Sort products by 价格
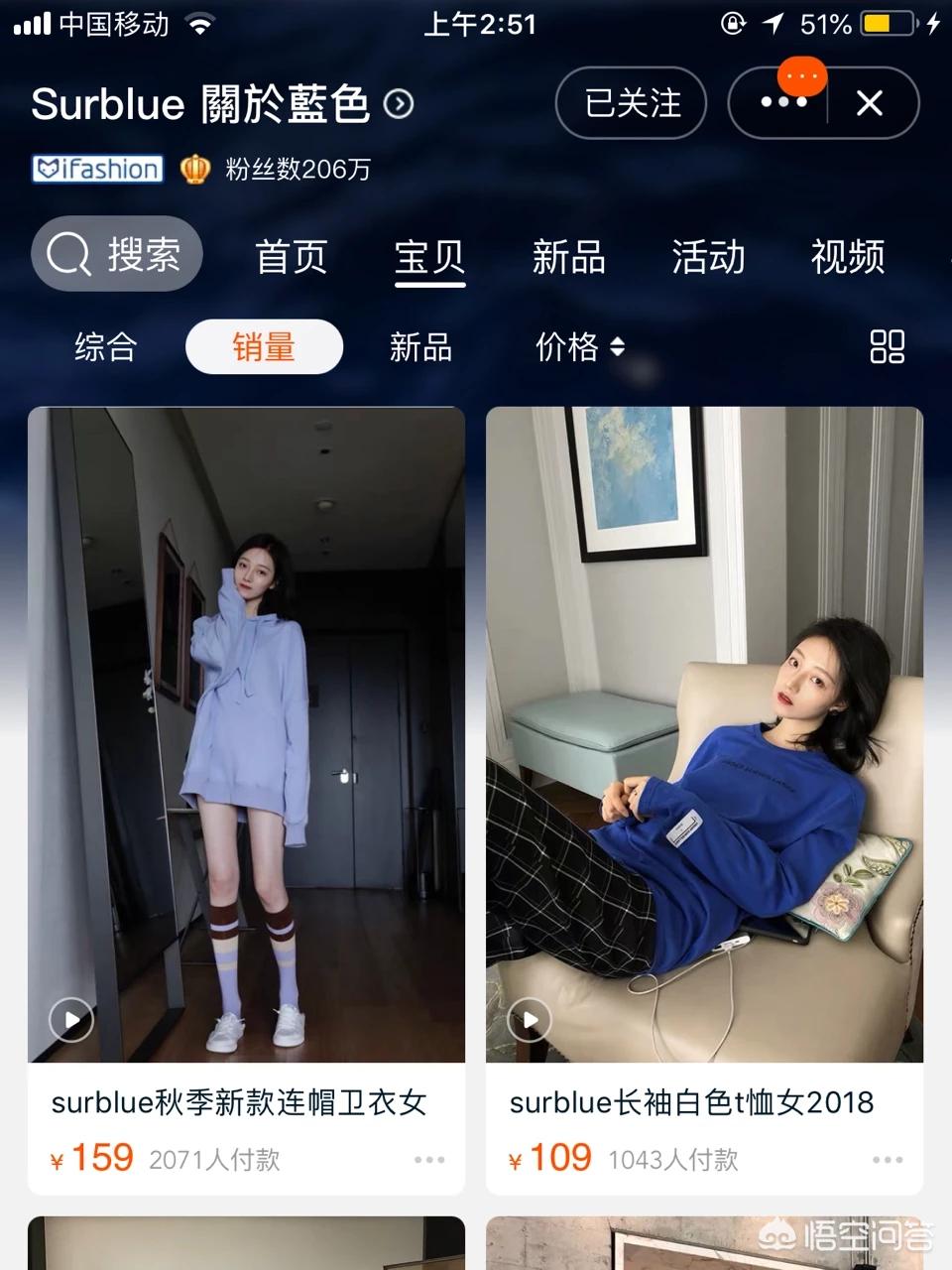Screen dimensions: 952x1270 (x=579, y=346)
